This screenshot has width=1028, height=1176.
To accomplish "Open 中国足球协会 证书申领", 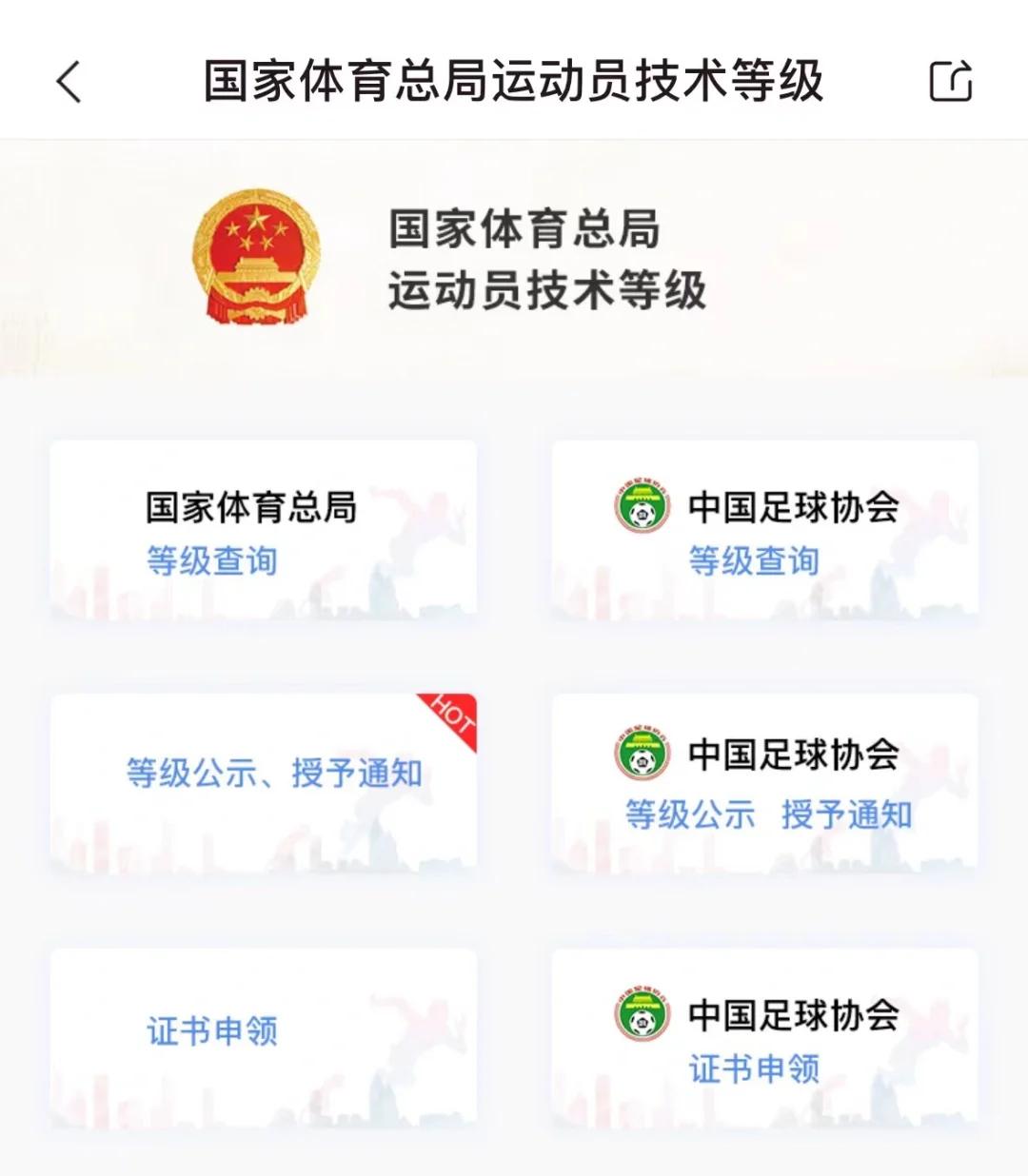I will 753,1068.
